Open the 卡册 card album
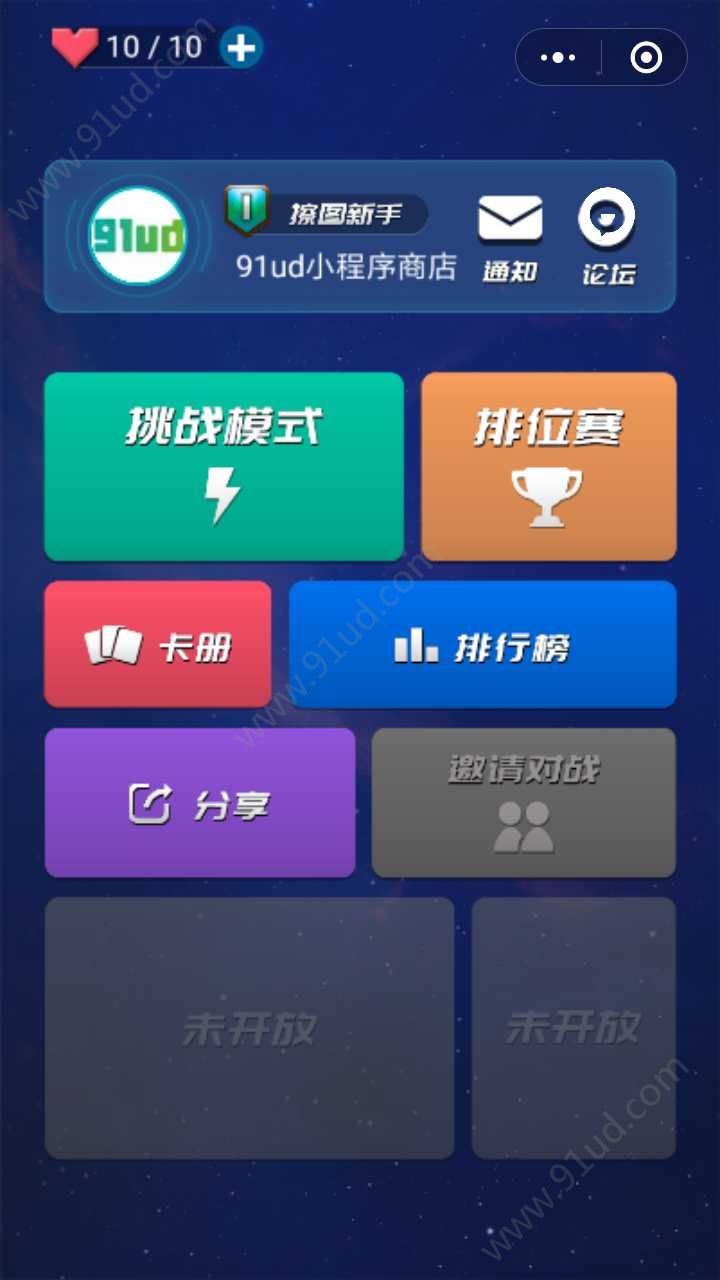The height and width of the screenshot is (1280, 720). [157, 645]
